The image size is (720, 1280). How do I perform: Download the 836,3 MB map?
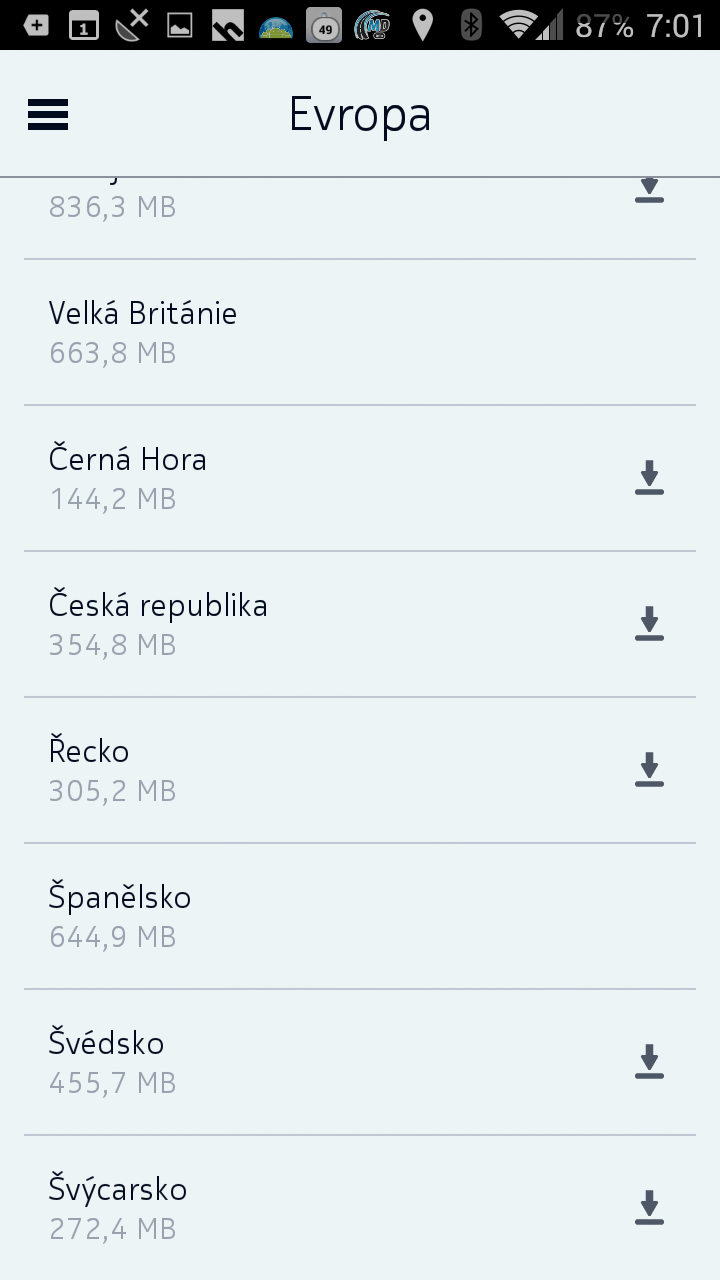649,190
